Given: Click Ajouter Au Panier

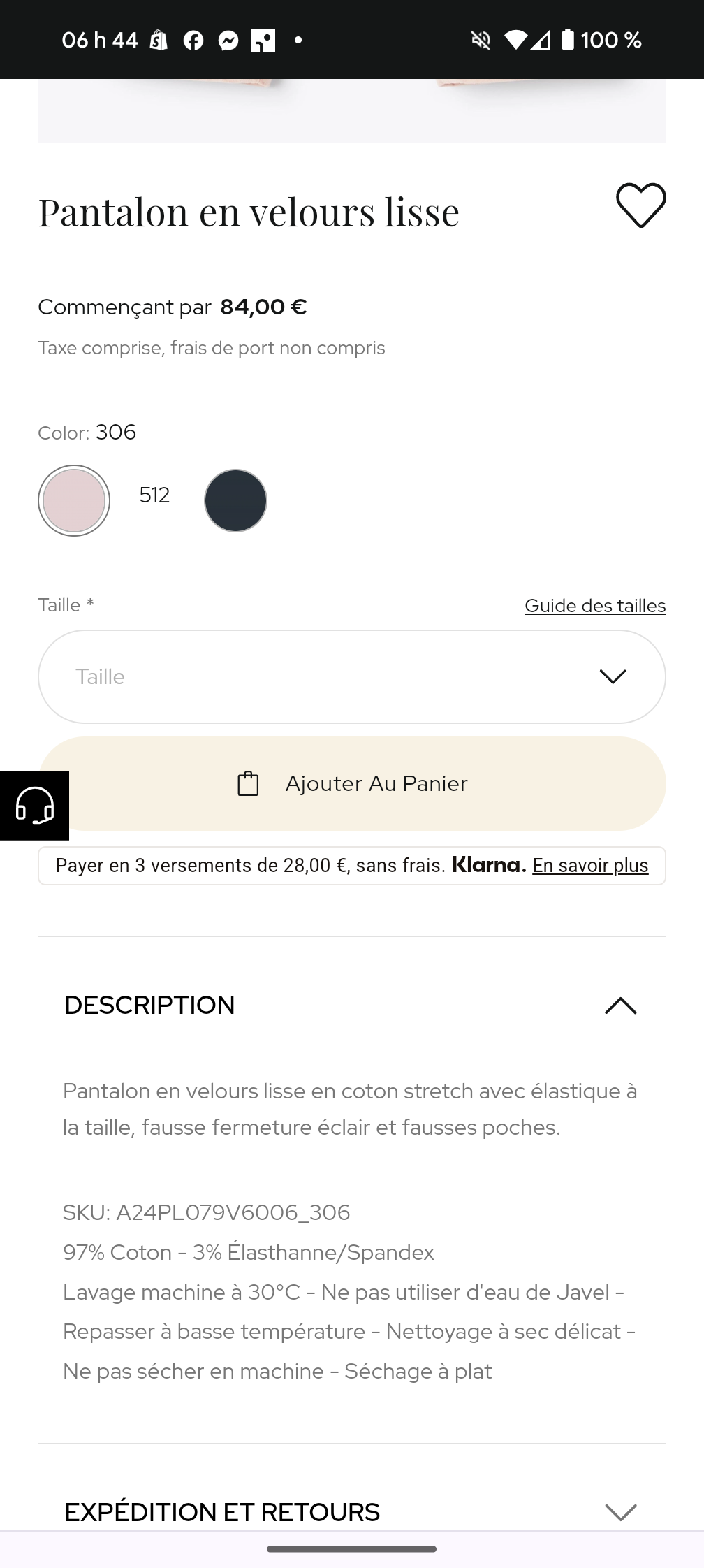Looking at the screenshot, I should [x=351, y=783].
